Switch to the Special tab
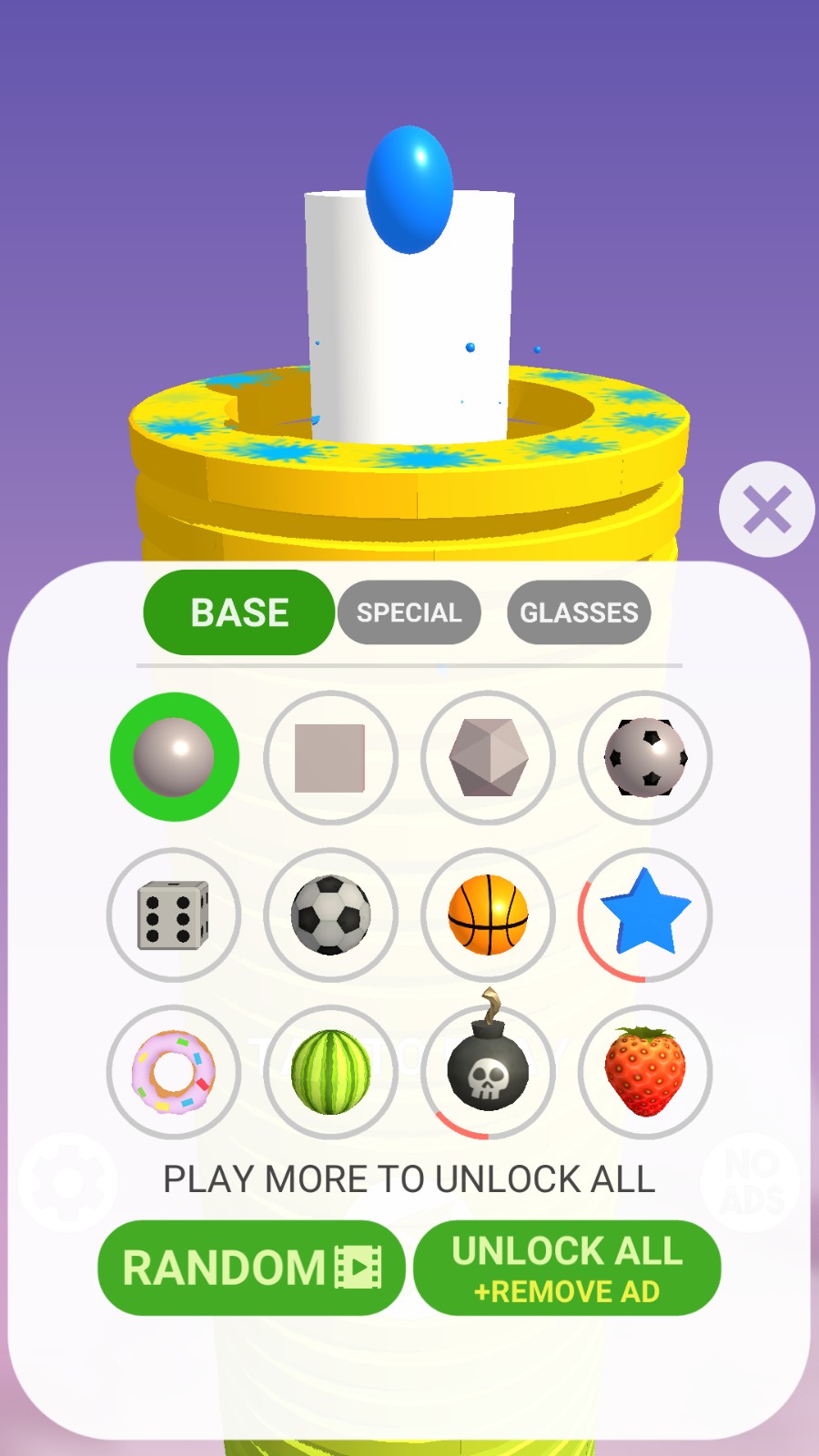The height and width of the screenshot is (1456, 819). coord(409,612)
